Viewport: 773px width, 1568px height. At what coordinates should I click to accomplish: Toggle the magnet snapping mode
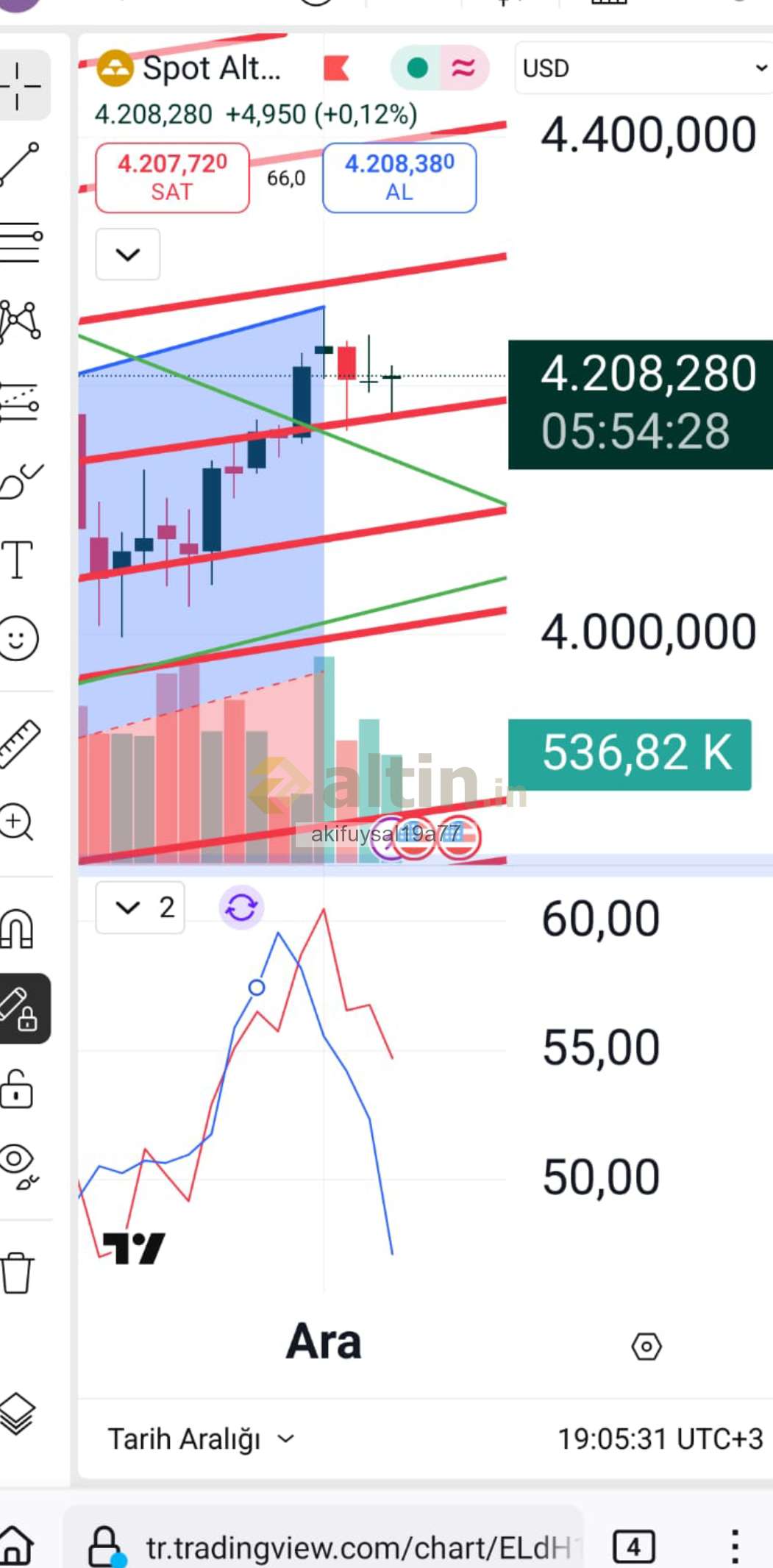[18, 929]
